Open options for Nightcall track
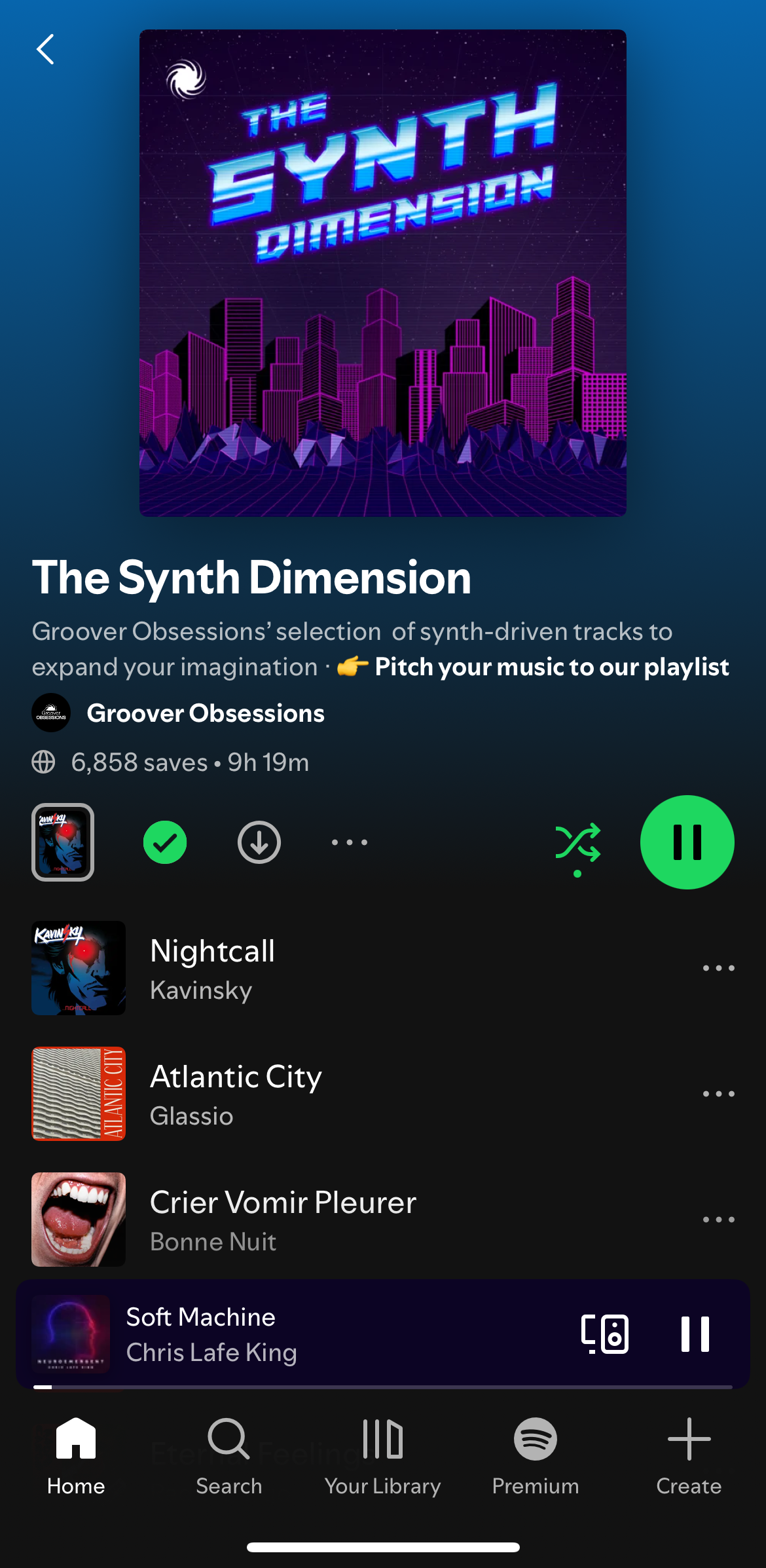Image resolution: width=766 pixels, height=1568 pixels. coord(718,968)
